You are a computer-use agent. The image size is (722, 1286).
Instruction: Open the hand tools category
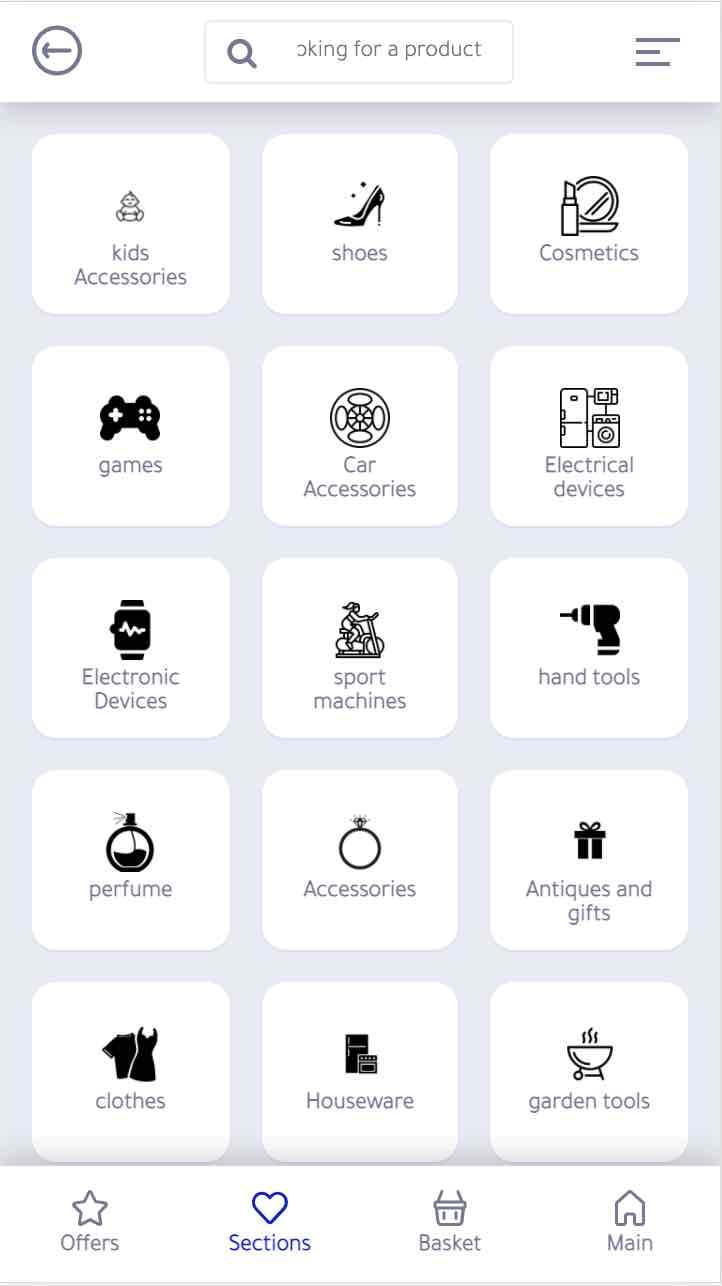[589, 648]
